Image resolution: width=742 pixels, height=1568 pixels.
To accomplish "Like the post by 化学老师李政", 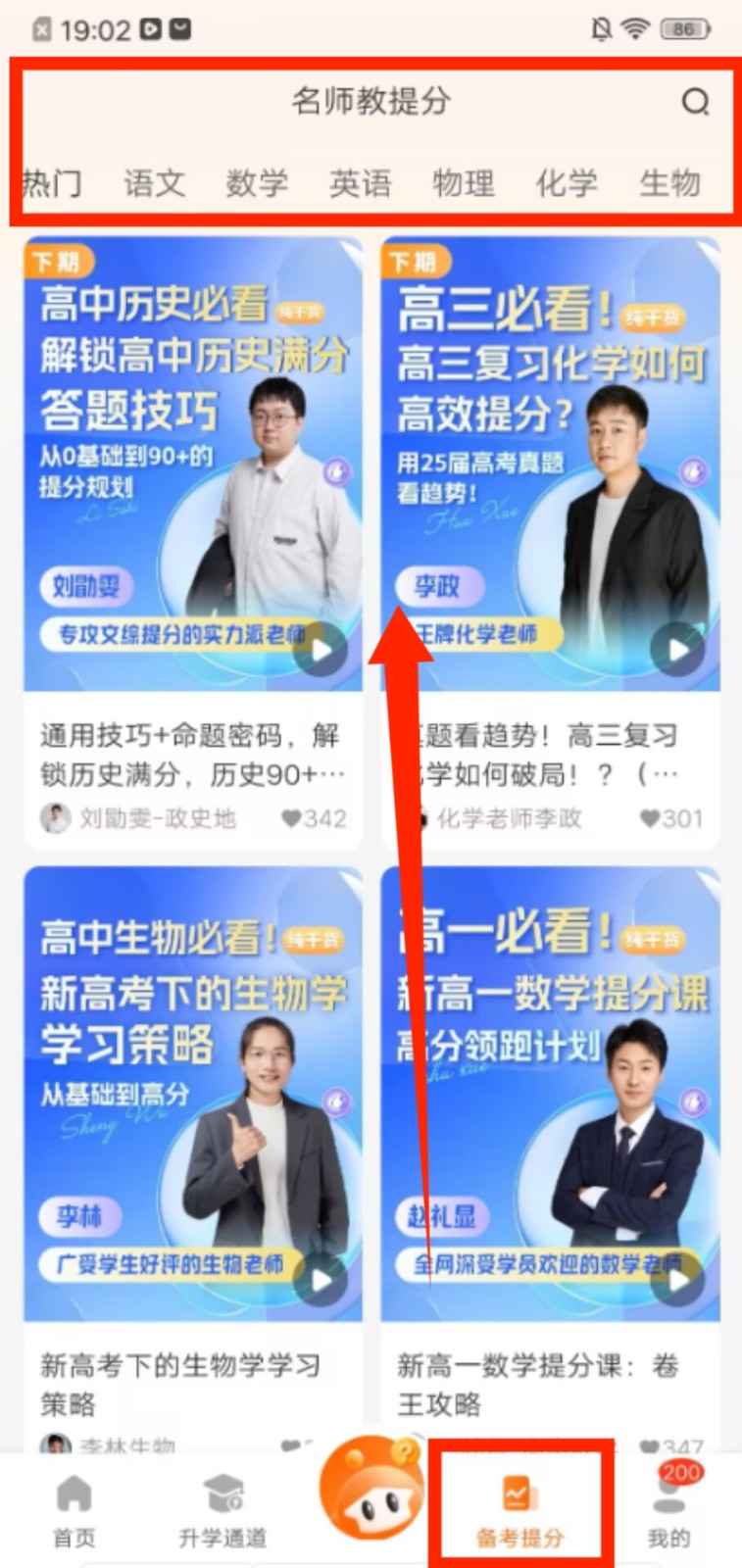I will click(x=649, y=818).
